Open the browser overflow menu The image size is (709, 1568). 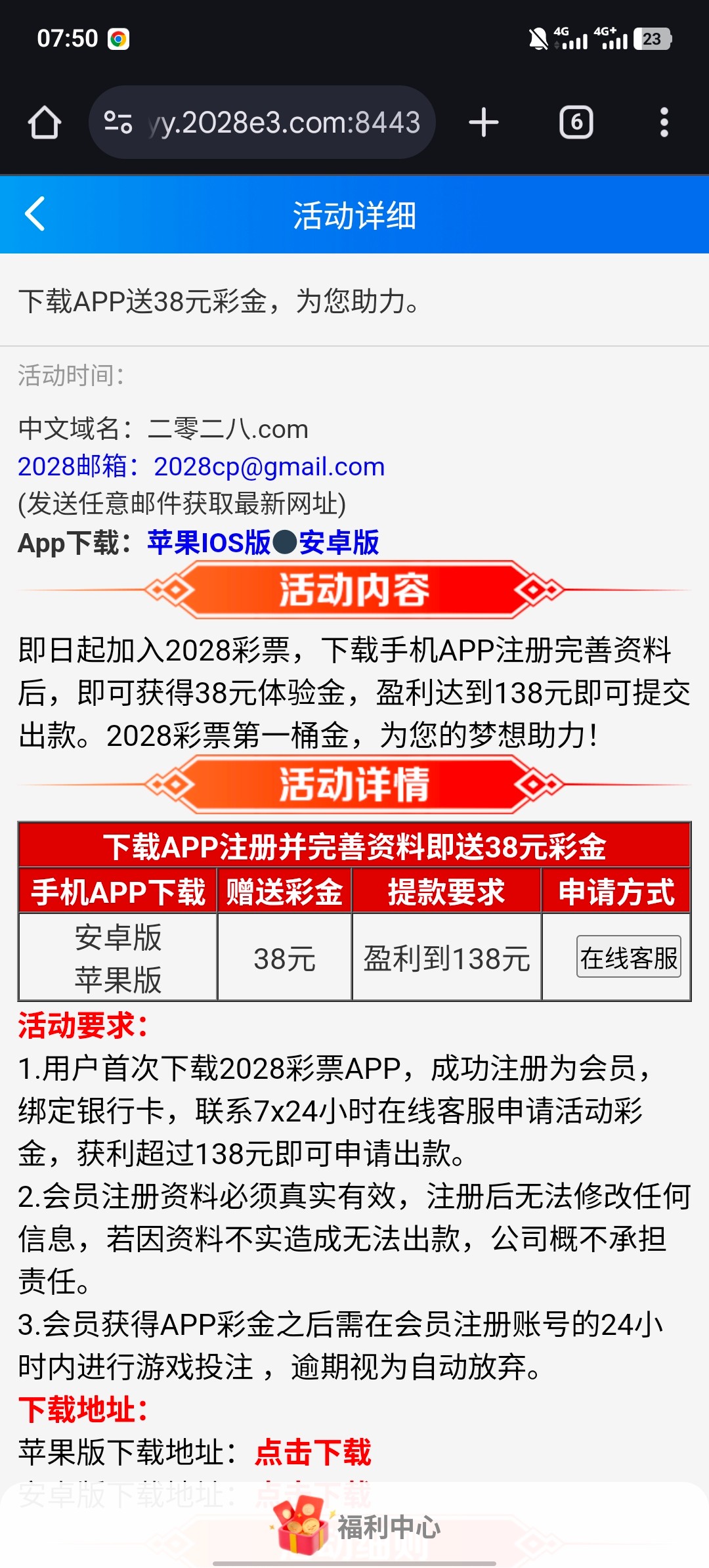664,123
